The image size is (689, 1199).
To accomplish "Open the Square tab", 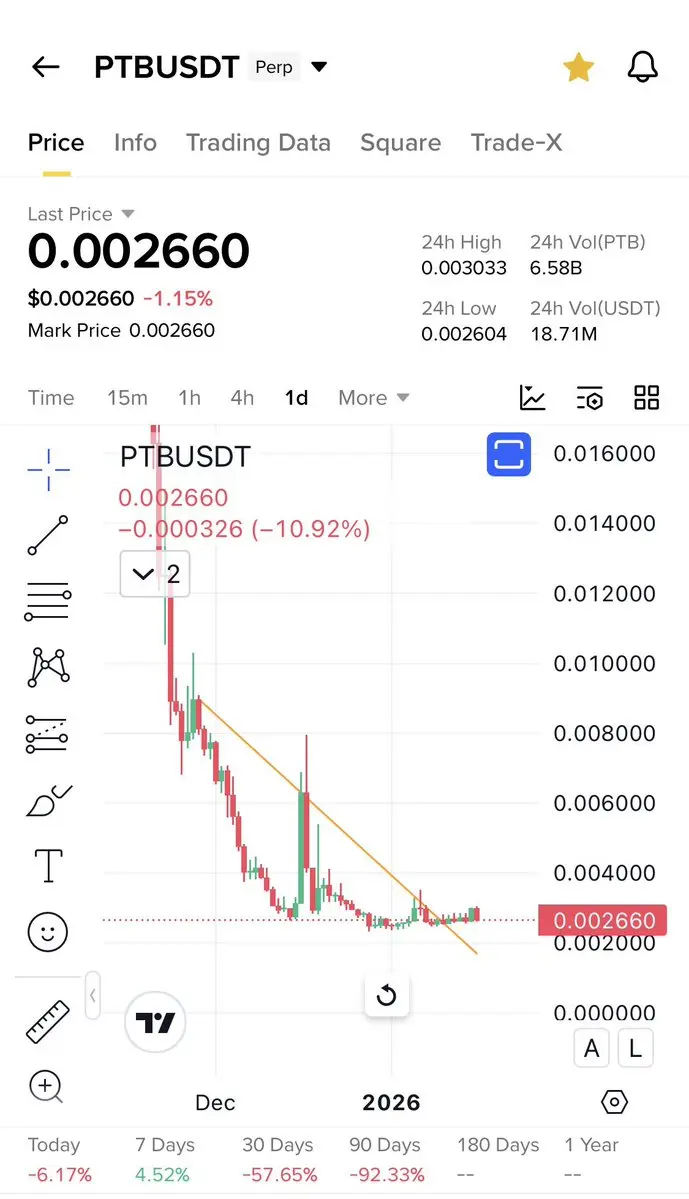I will (x=401, y=143).
